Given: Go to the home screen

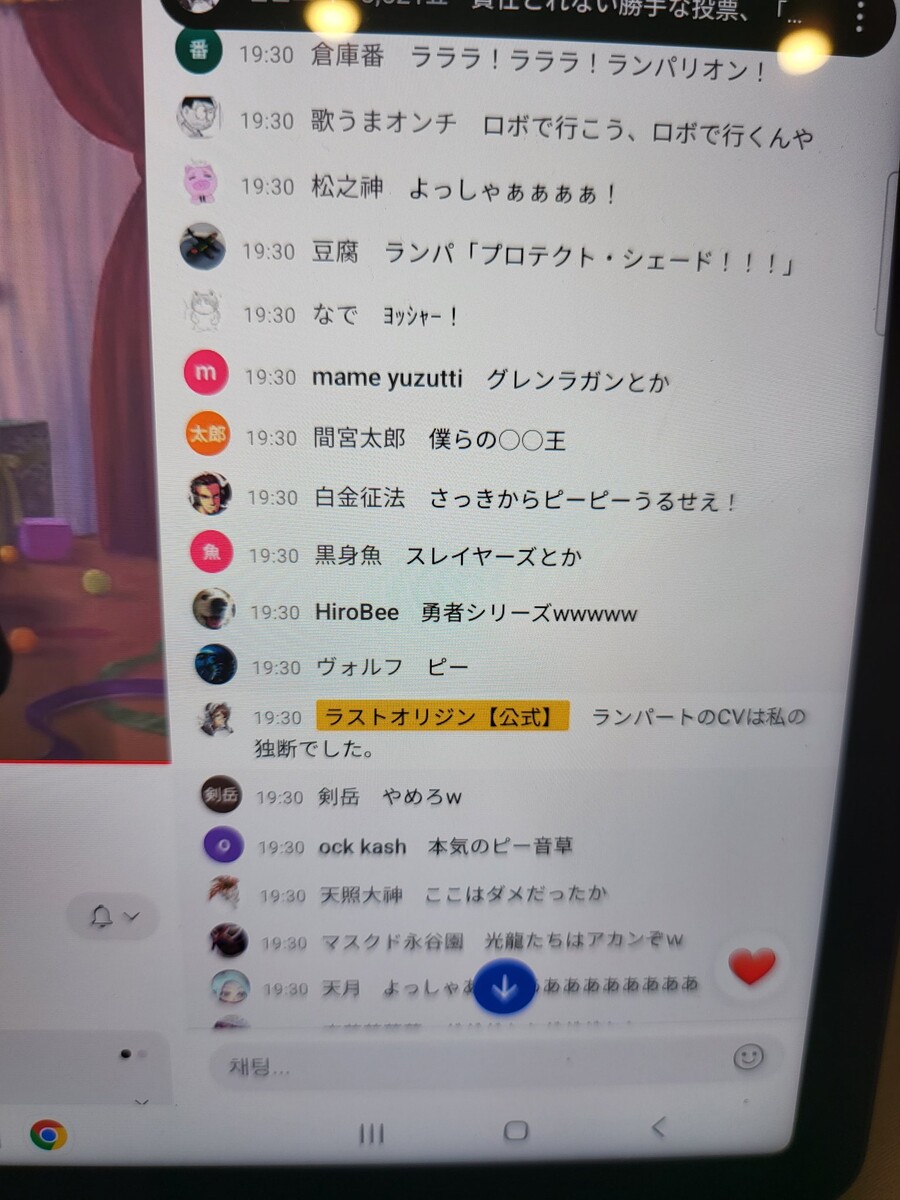Looking at the screenshot, I should coord(516,1131).
